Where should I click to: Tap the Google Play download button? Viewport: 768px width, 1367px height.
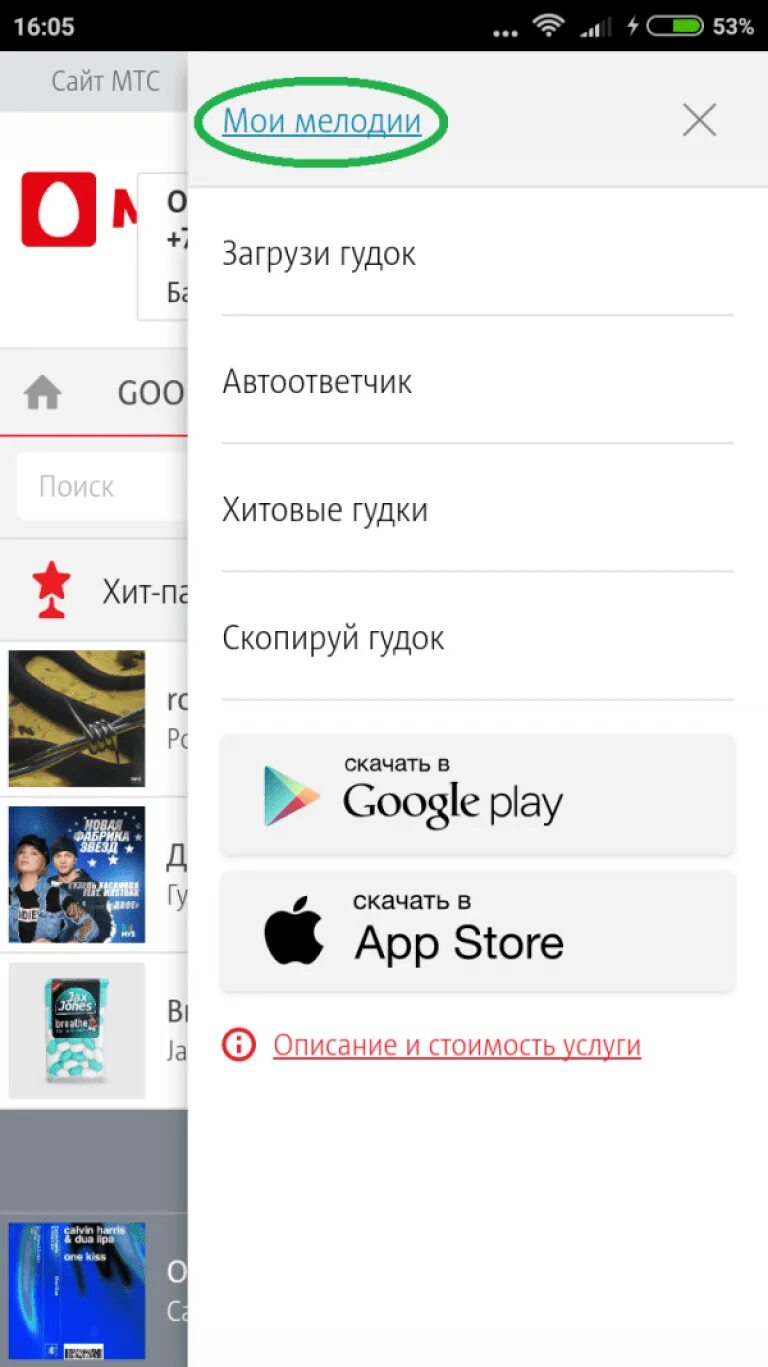pyautogui.click(x=478, y=795)
